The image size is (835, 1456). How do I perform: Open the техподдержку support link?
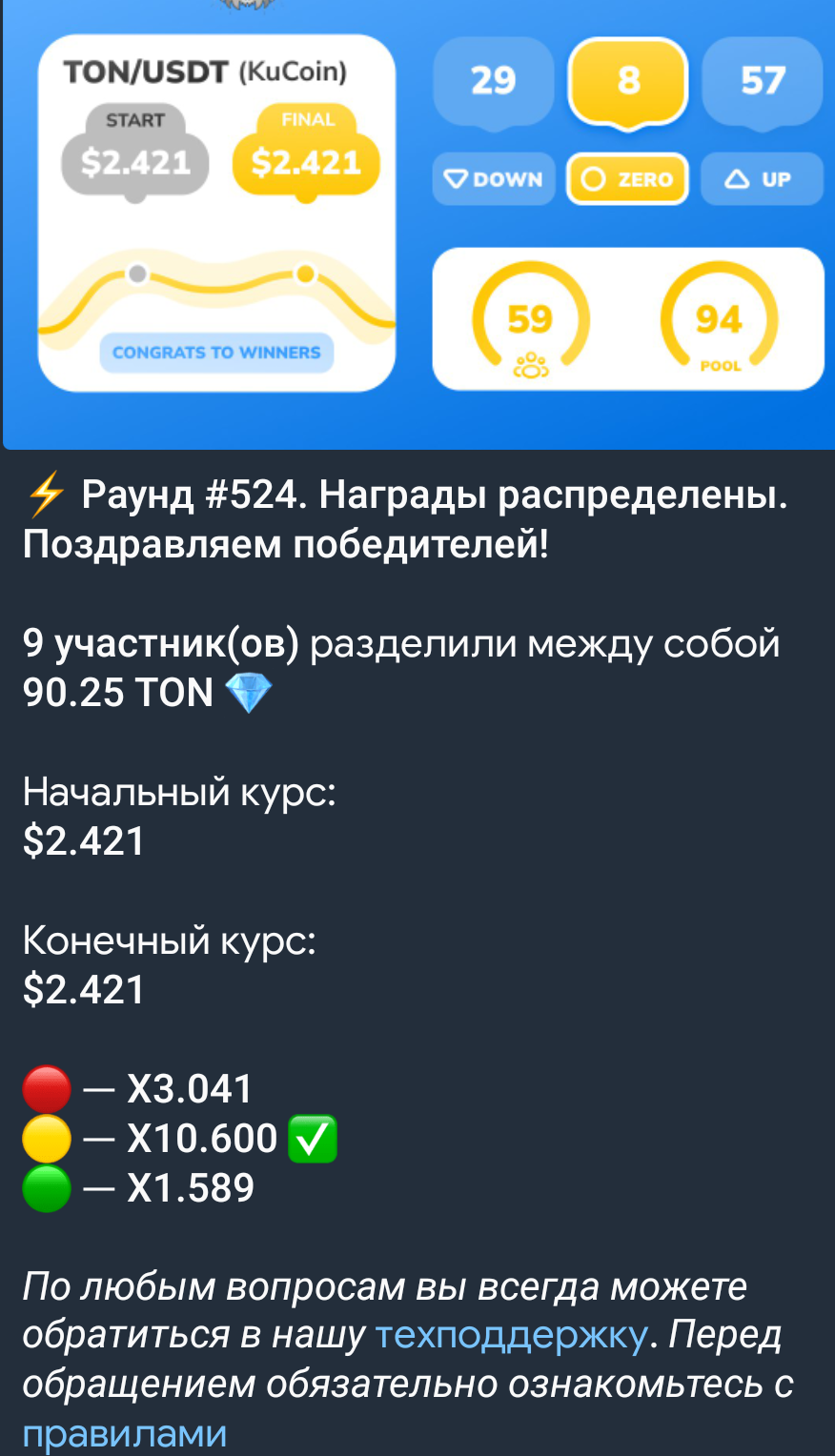512,1336
